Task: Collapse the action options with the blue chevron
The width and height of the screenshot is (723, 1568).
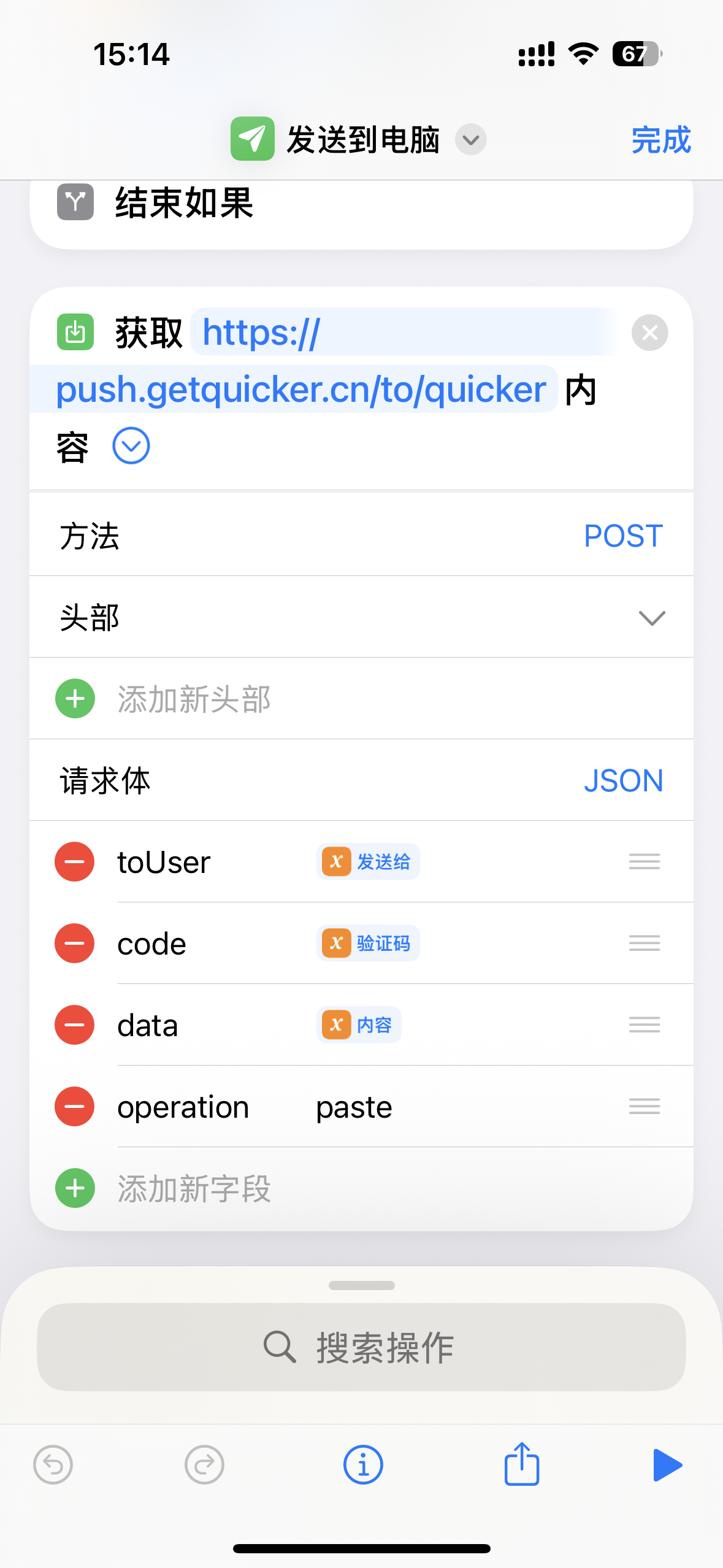Action: tap(131, 445)
